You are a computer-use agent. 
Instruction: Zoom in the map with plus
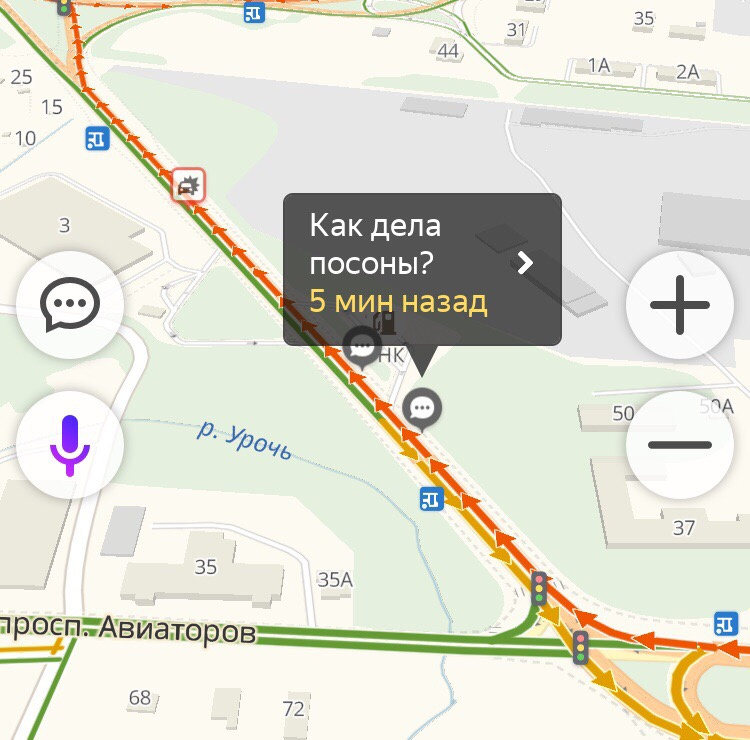[680, 305]
